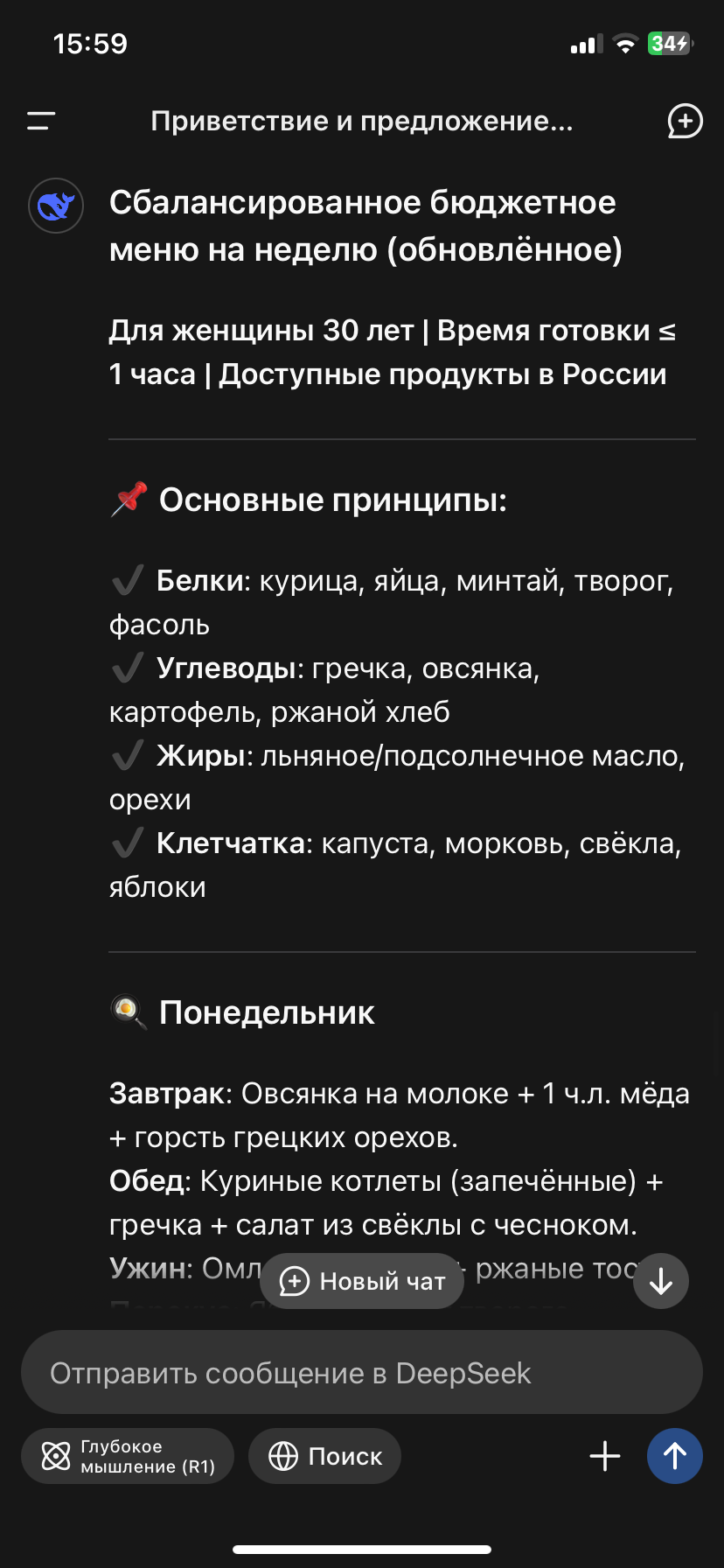Open the sidebar menu
This screenshot has height=1568, width=724.
[x=41, y=121]
